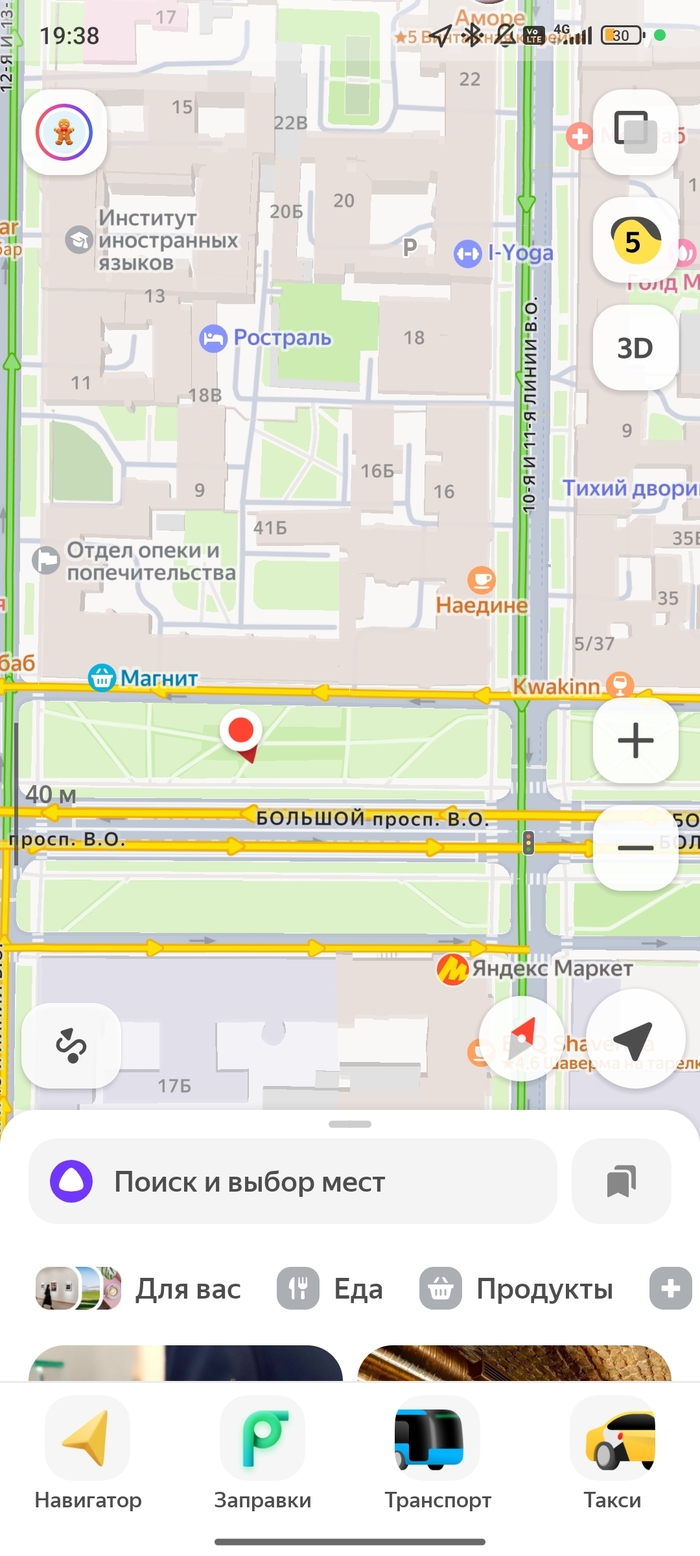This screenshot has width=700, height=1556.
Task: Center the map on my location
Action: tap(634, 1040)
